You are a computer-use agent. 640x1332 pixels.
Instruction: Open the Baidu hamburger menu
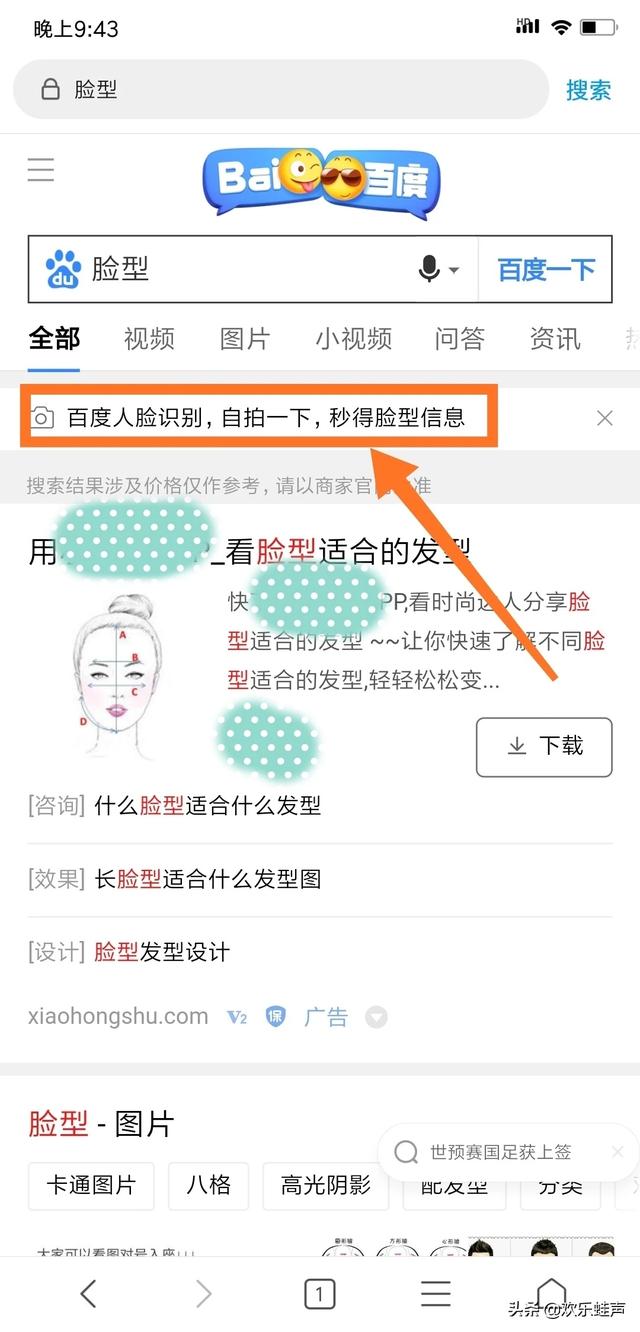[41, 169]
